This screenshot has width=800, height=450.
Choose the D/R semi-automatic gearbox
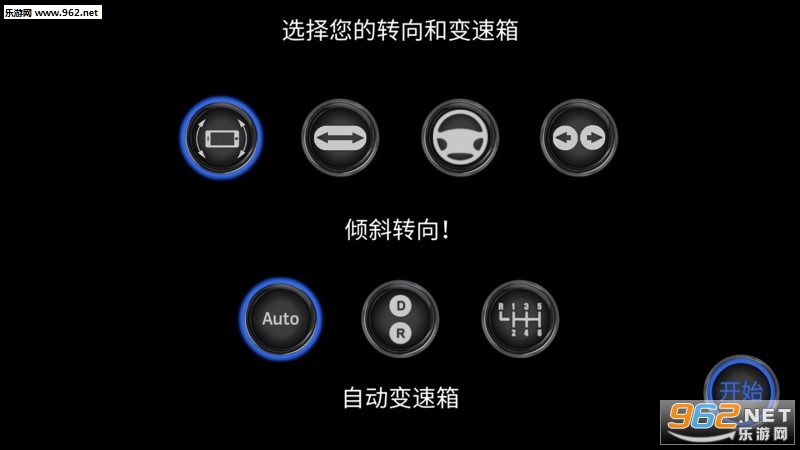tap(400, 318)
